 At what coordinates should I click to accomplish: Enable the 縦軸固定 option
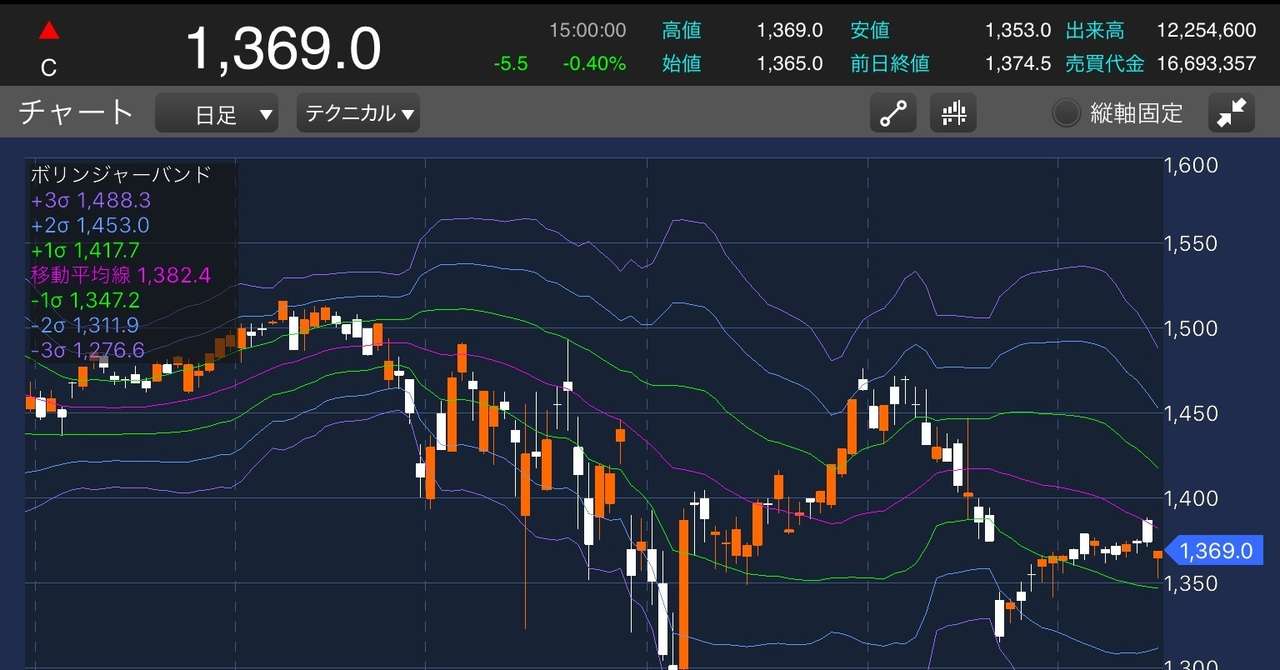[x=1067, y=114]
